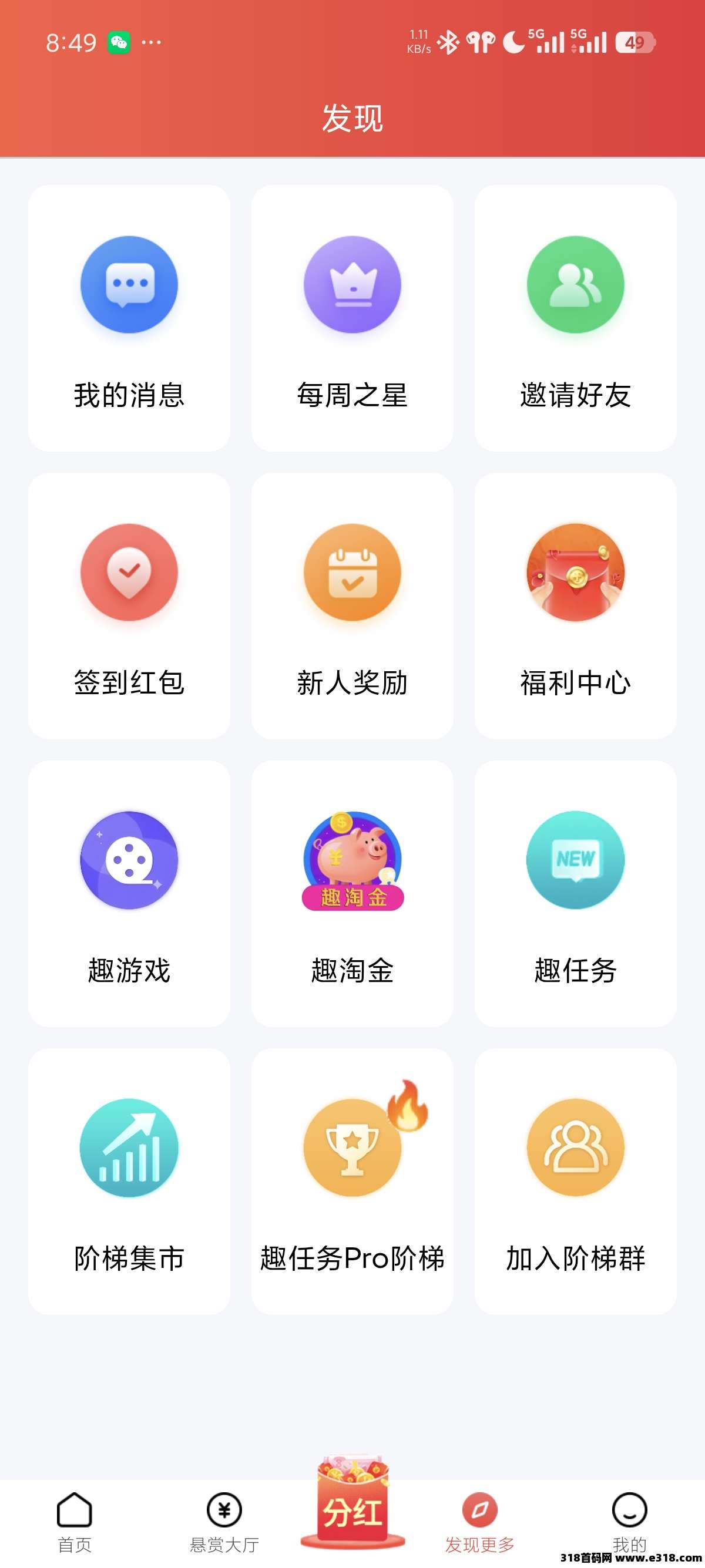The width and height of the screenshot is (705, 1568).
Task: Open the 每周之星 weekly star card
Action: pyautogui.click(x=352, y=318)
